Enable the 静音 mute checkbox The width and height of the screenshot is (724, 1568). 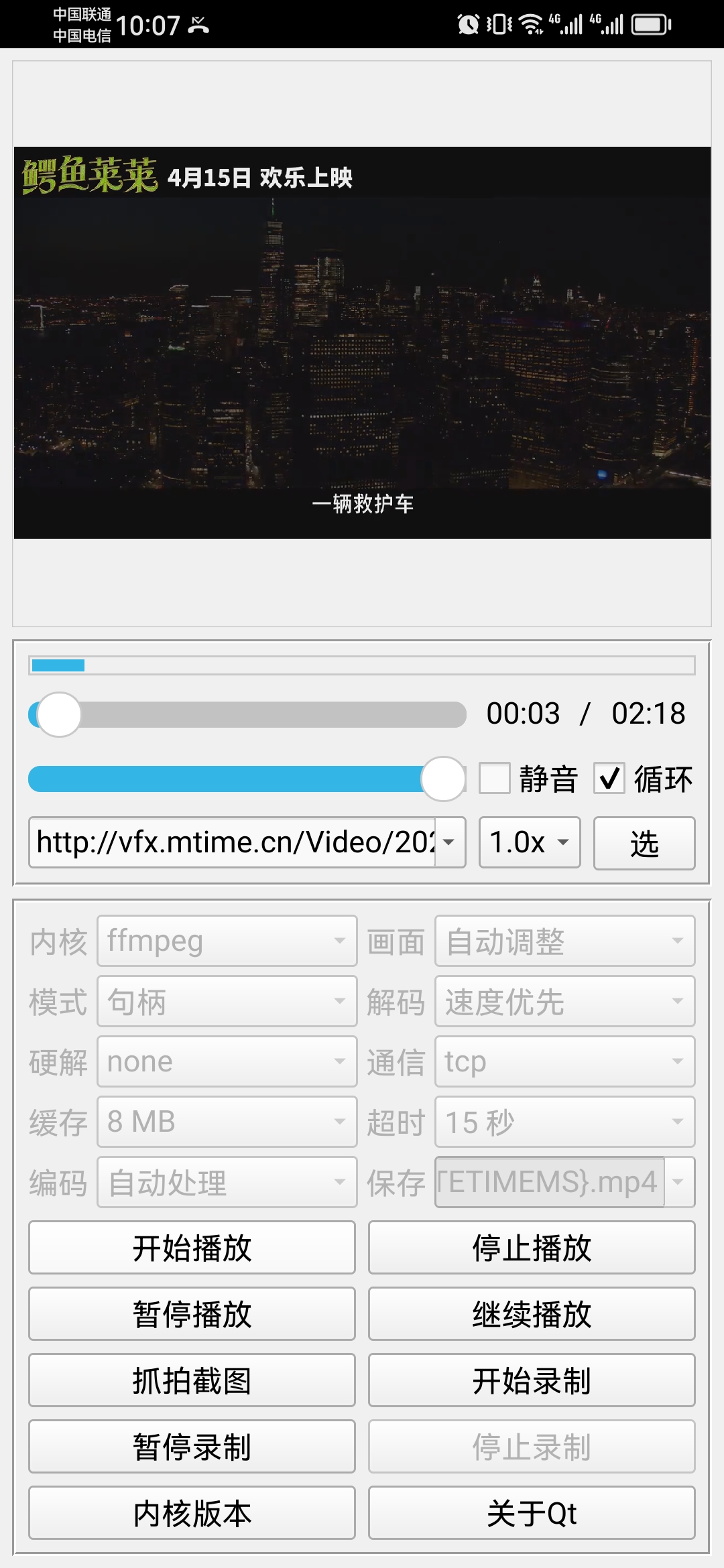(495, 779)
